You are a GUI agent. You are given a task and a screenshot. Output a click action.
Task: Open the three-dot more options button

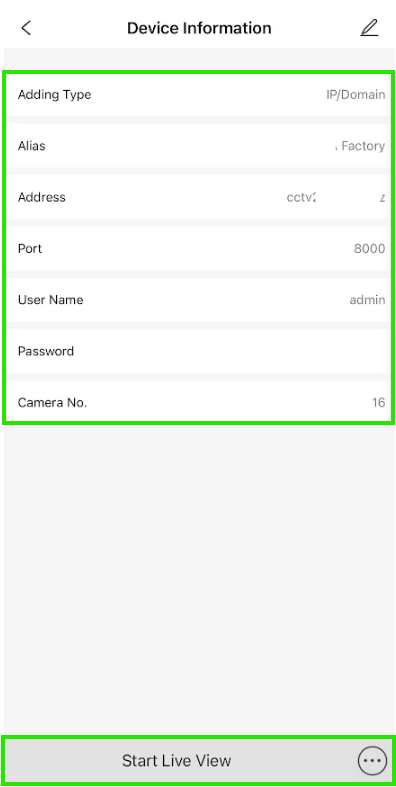(x=372, y=761)
